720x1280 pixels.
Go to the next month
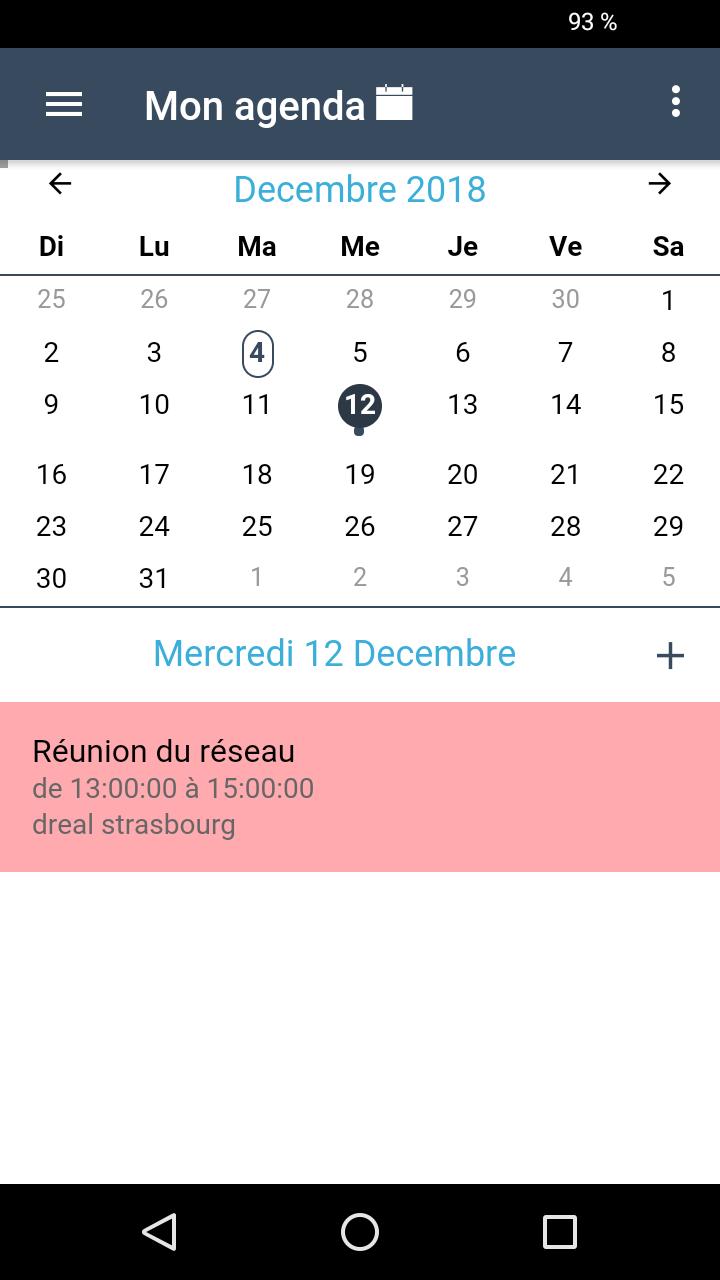click(x=659, y=184)
